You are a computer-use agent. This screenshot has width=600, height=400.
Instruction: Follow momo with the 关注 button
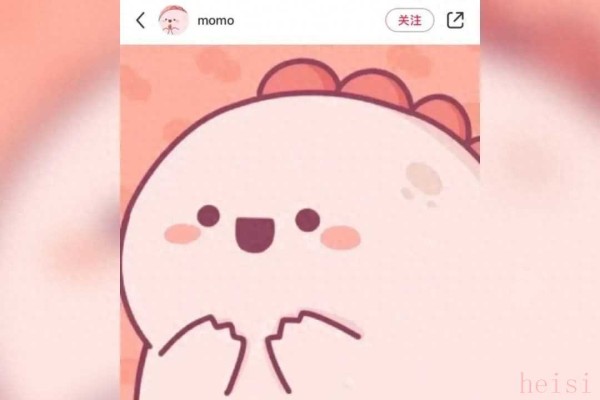click(x=409, y=20)
